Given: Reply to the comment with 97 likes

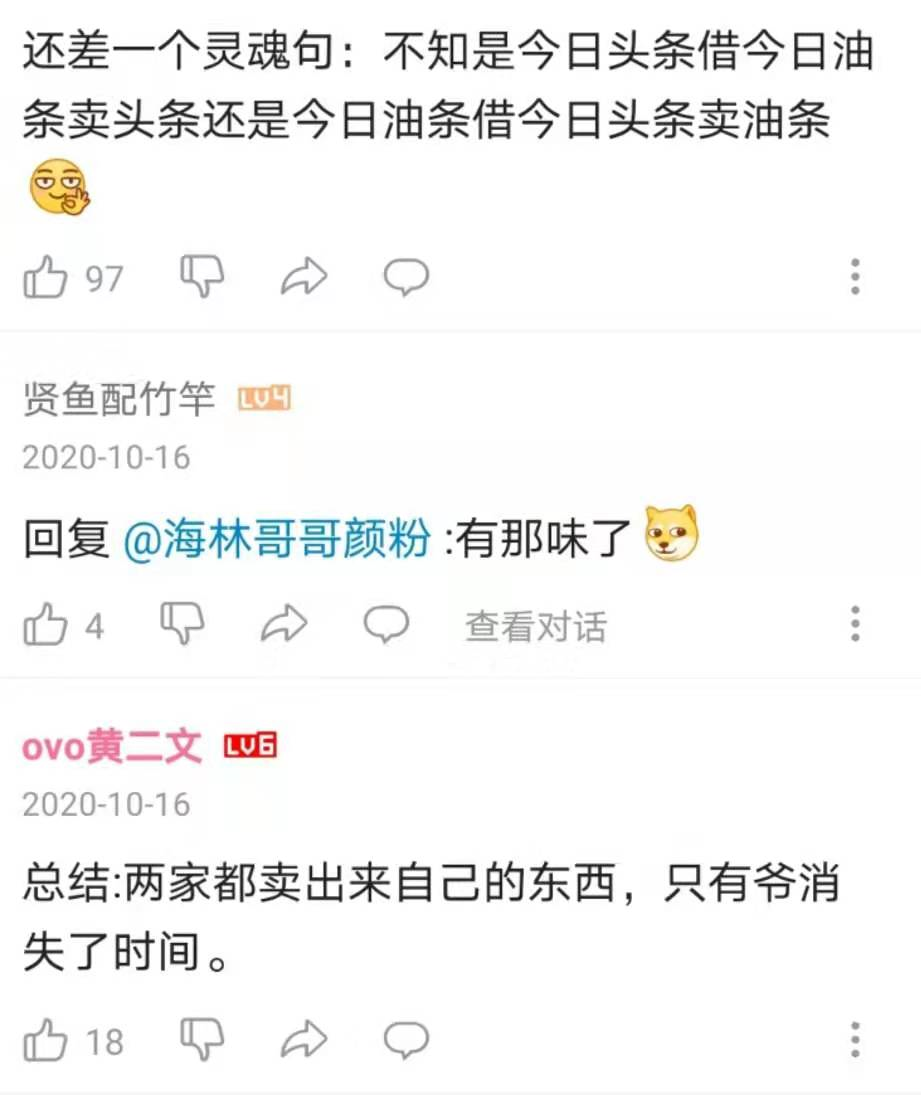Looking at the screenshot, I should pos(406,277).
